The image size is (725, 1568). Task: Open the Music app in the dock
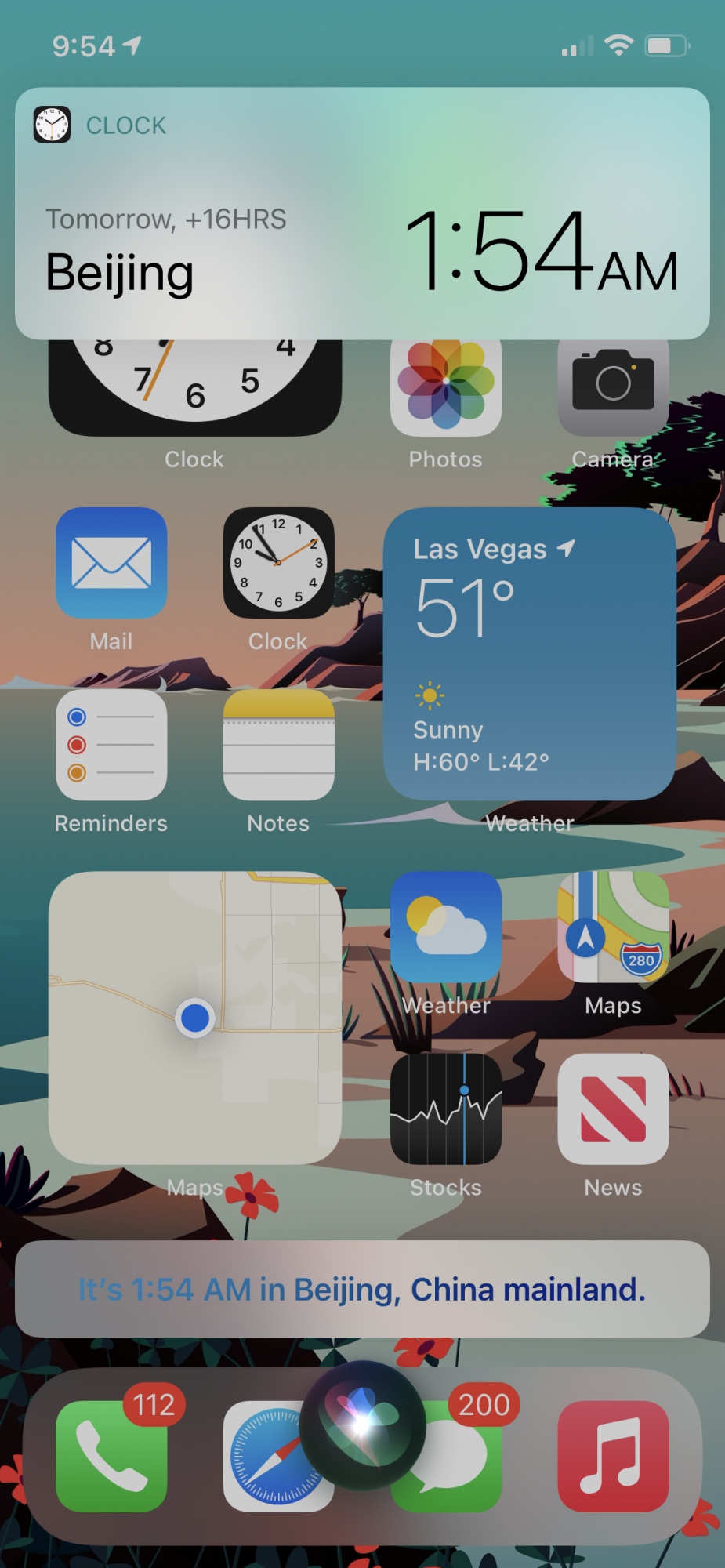coord(613,1456)
